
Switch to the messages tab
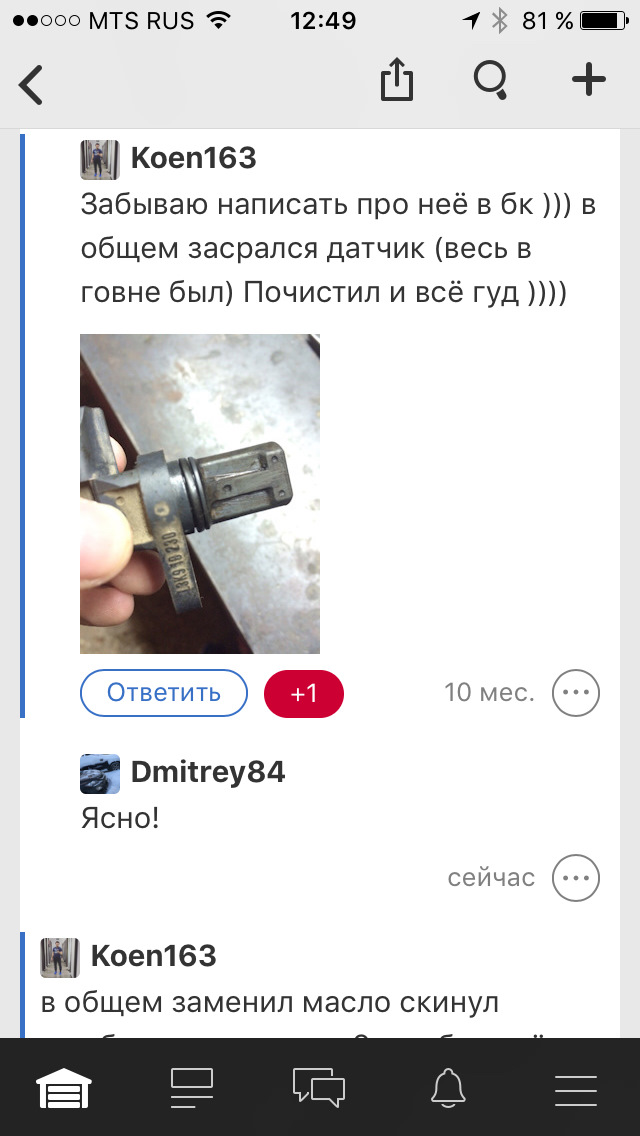[x=319, y=1087]
